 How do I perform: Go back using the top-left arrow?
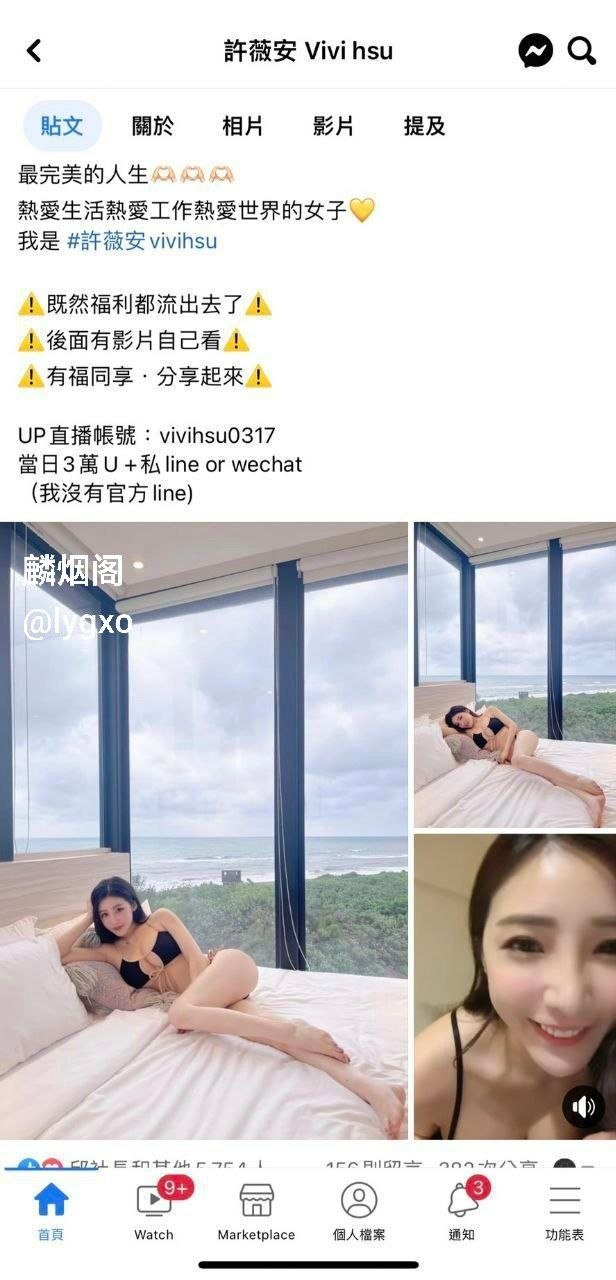(34, 50)
